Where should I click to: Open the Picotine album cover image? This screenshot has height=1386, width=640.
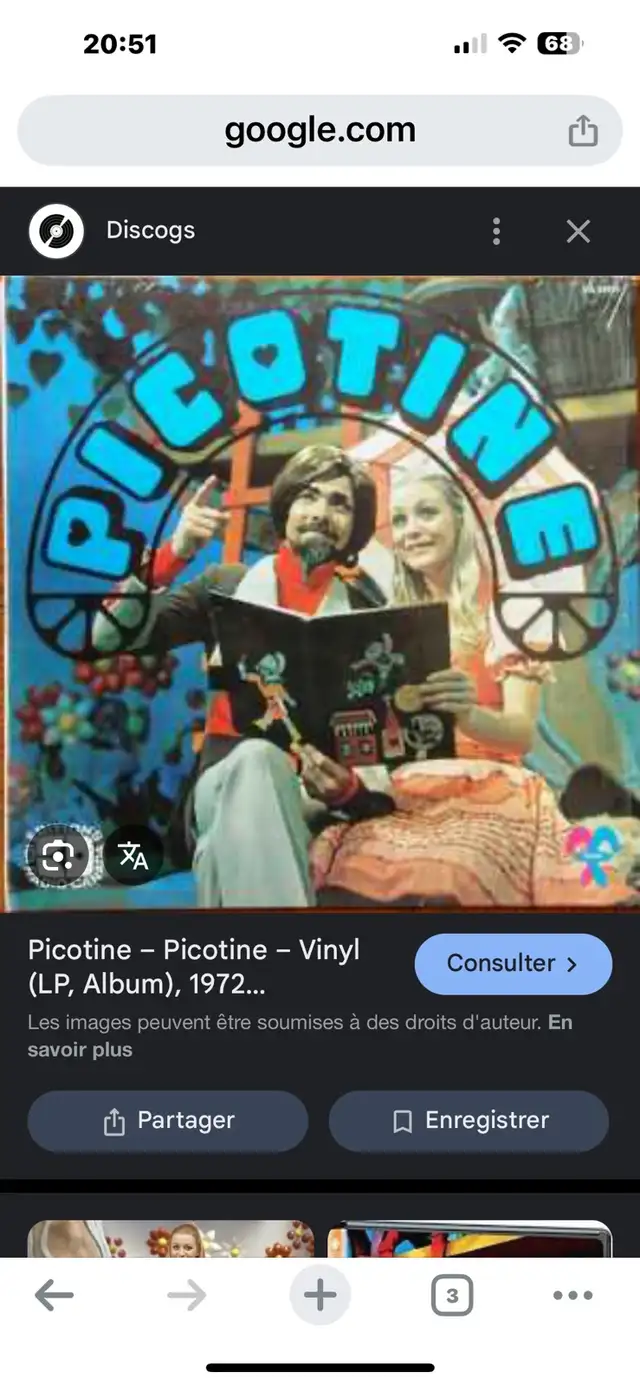coord(320,590)
